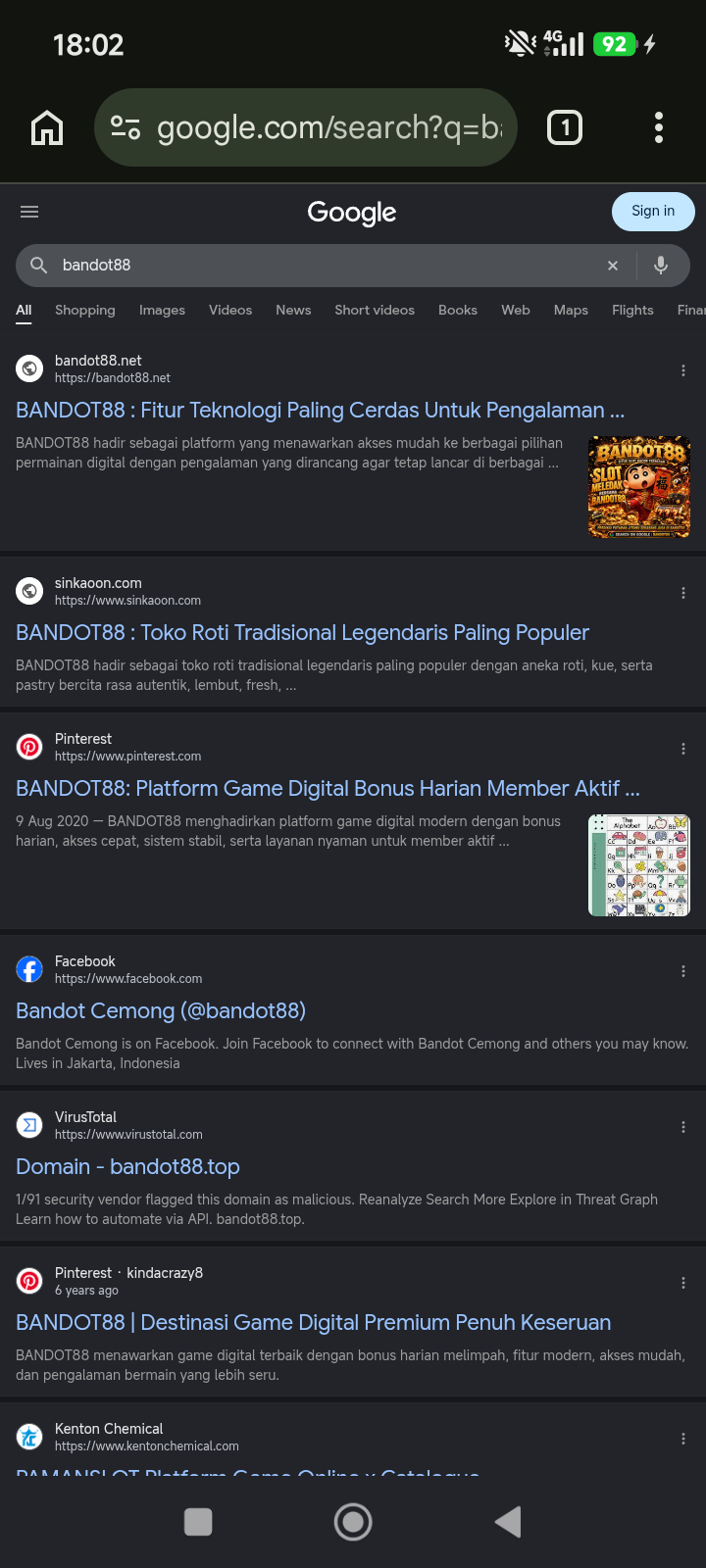Switch to the Shopping results tab
Screen dimensions: 706x1568
[x=85, y=310]
